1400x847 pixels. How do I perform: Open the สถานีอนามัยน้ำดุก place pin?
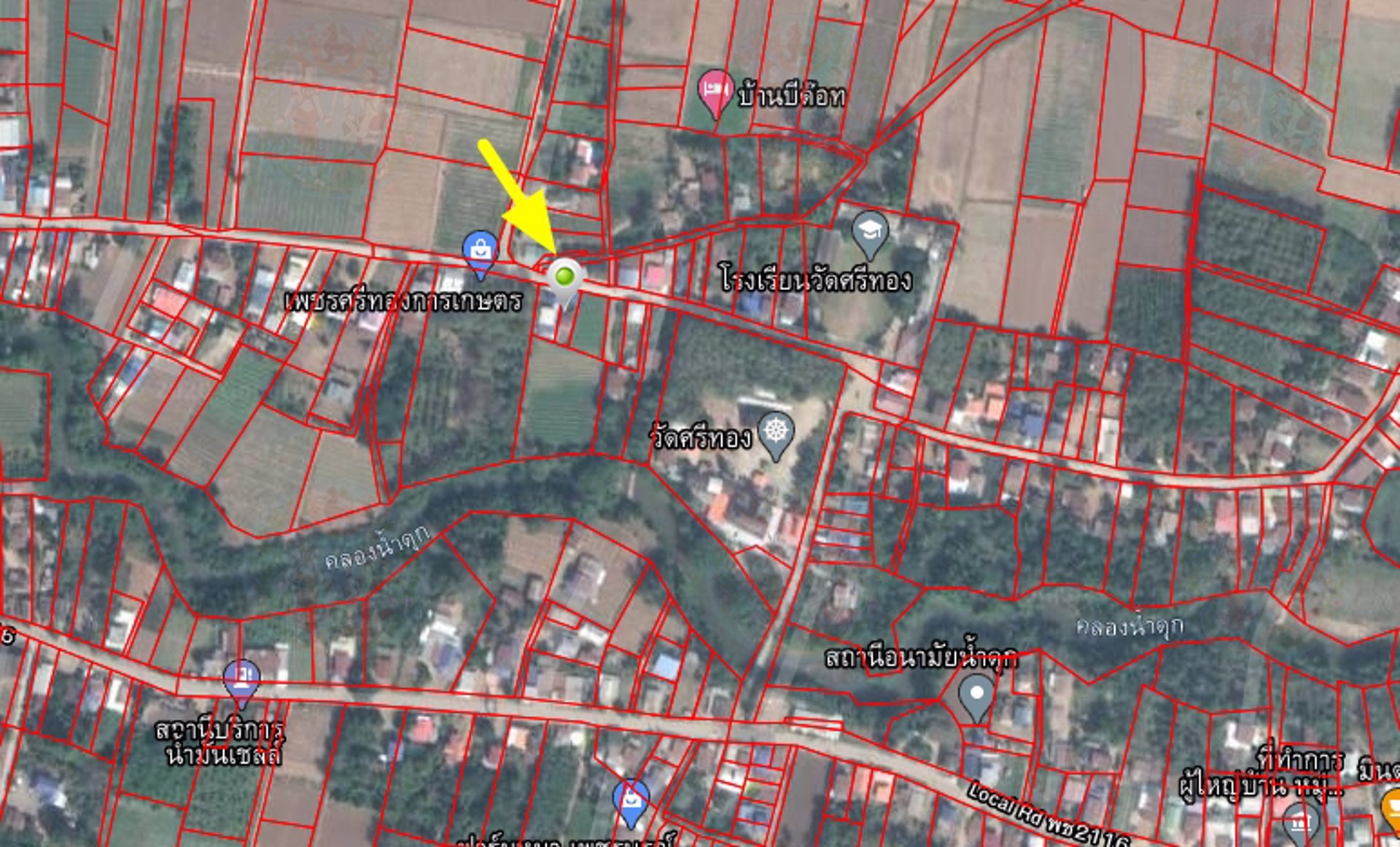(976, 694)
